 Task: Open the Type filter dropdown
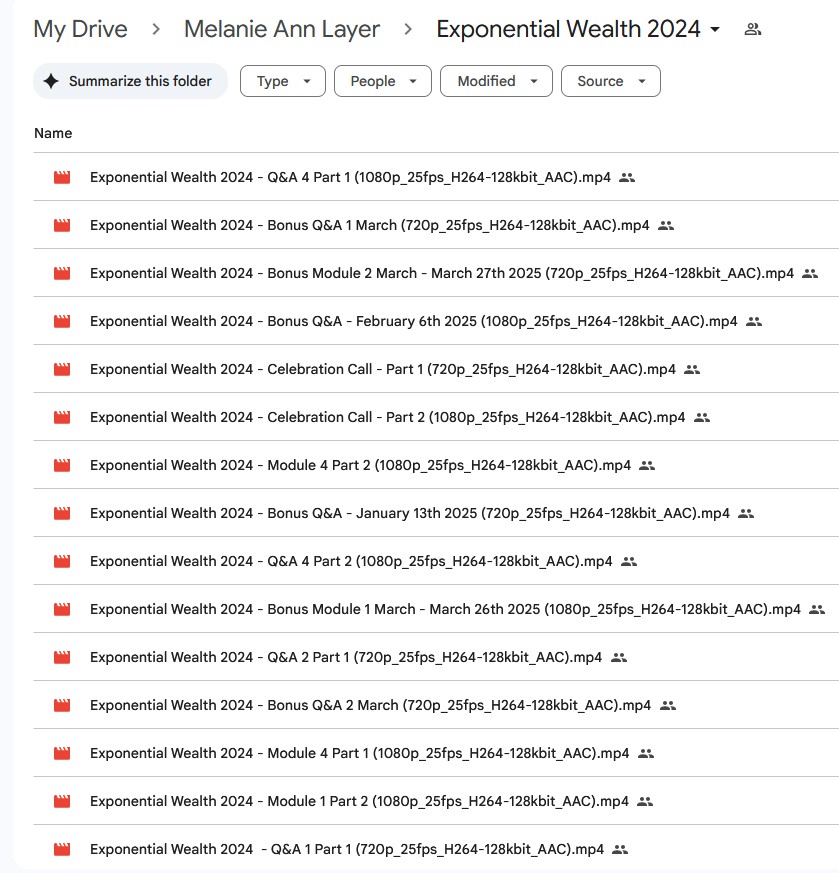point(283,81)
